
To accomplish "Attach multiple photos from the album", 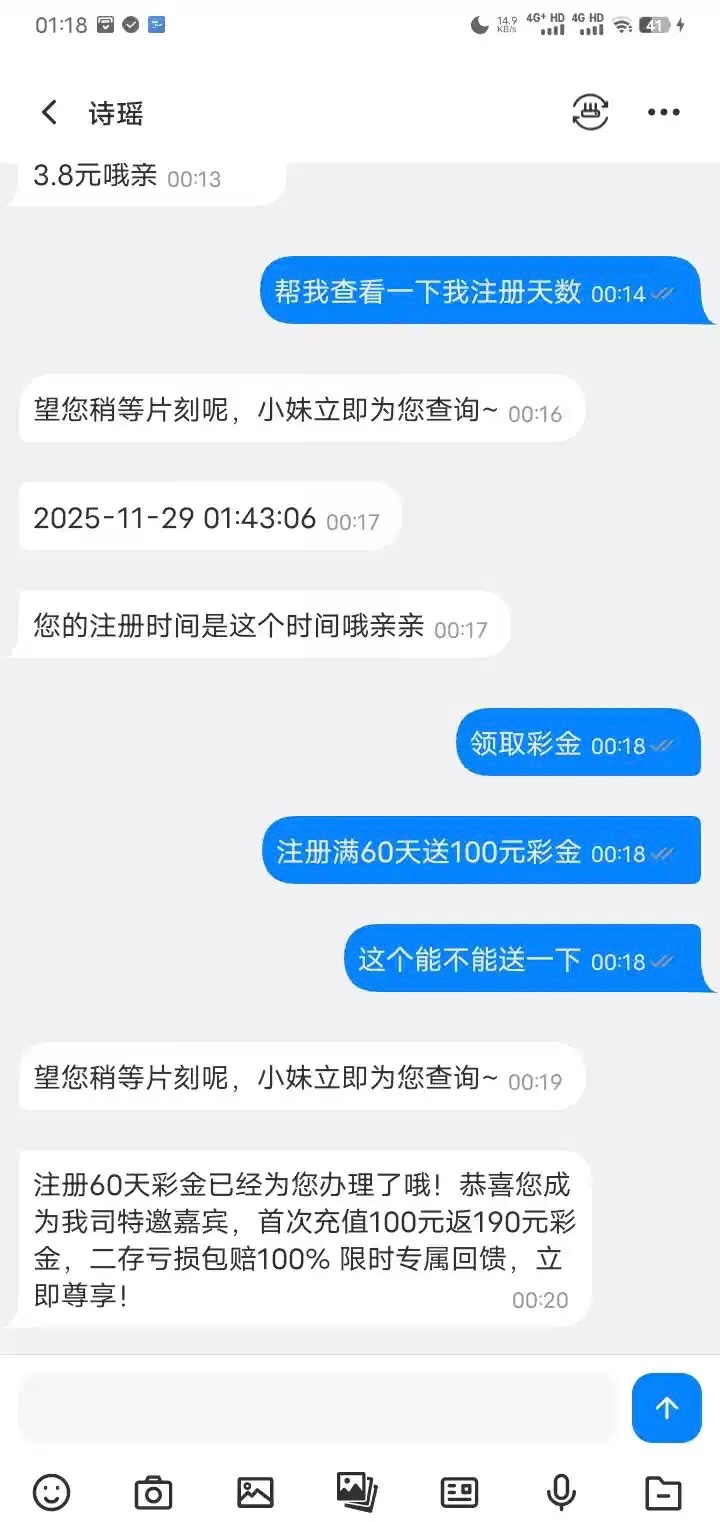I will click(x=356, y=1492).
